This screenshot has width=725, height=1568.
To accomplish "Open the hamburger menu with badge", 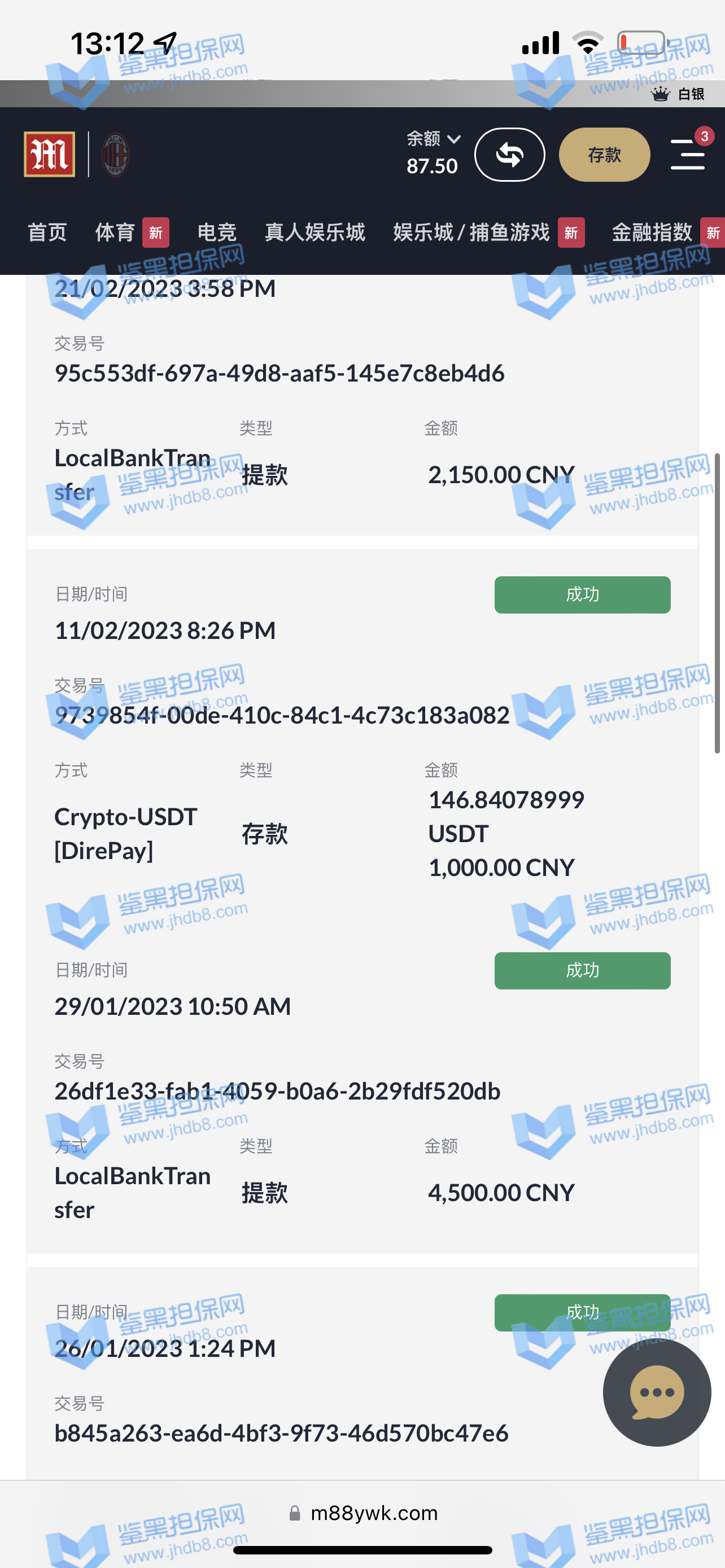I will point(688,154).
